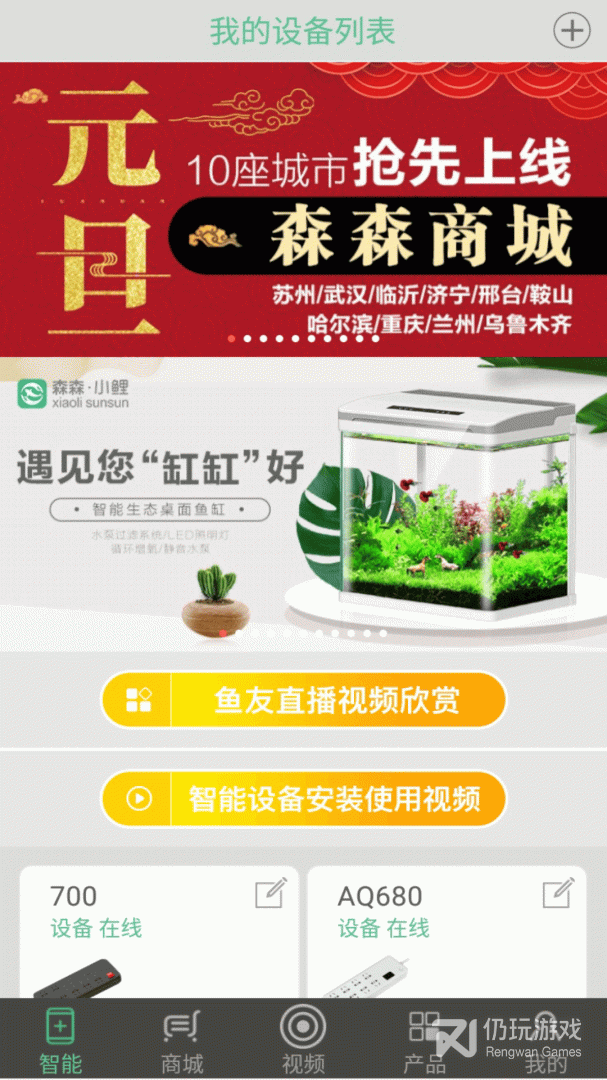
Task: Open the 智能生态桌面鱼缸 fish tank banner
Action: tap(303, 504)
